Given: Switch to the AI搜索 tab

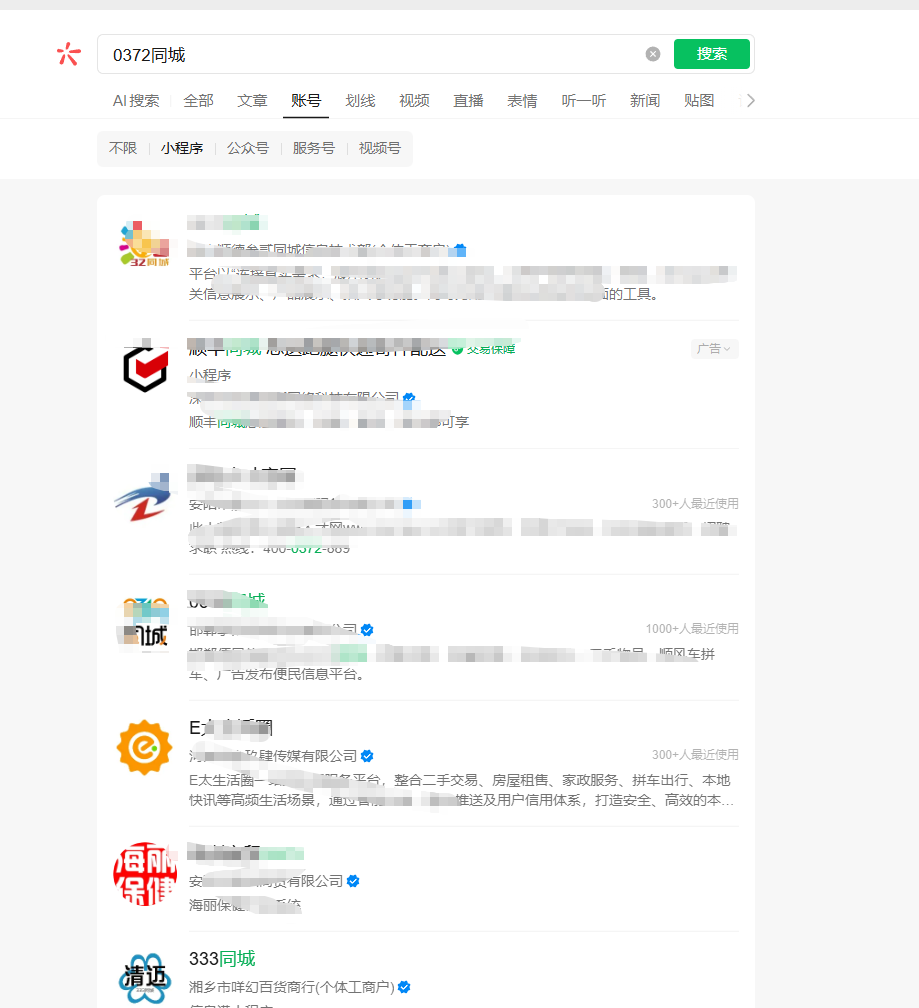Looking at the screenshot, I should pyautogui.click(x=136, y=101).
